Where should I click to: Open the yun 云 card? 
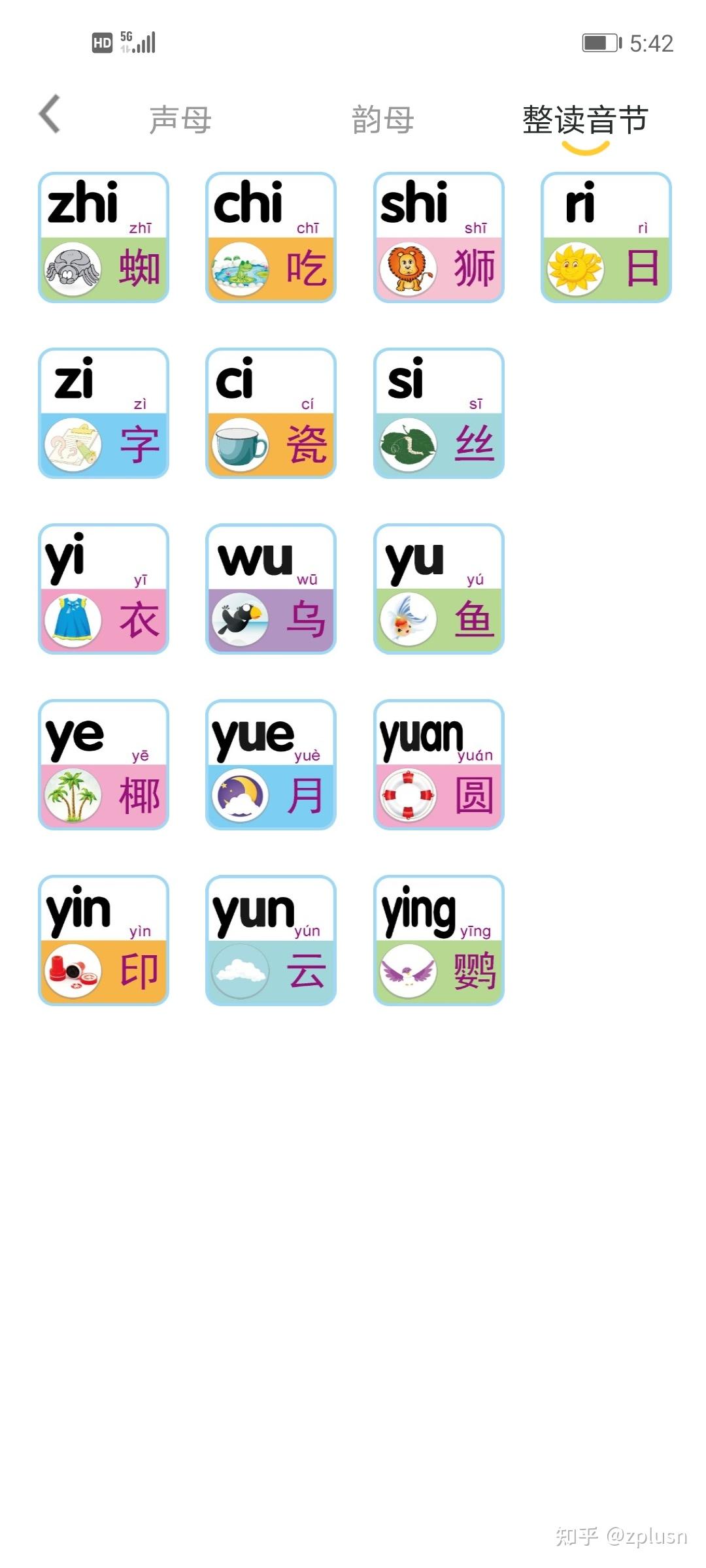click(x=271, y=940)
